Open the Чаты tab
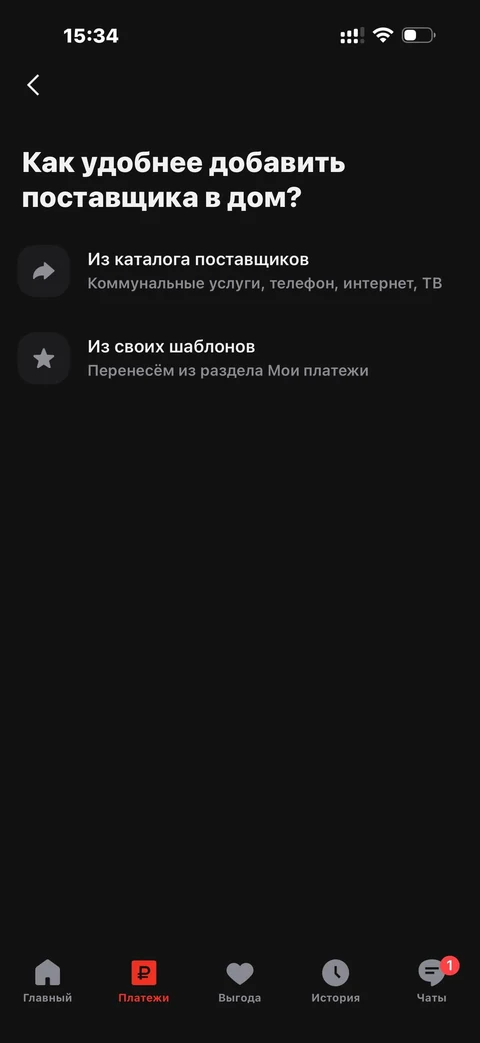Viewport: 480px width, 1043px height. [432, 981]
